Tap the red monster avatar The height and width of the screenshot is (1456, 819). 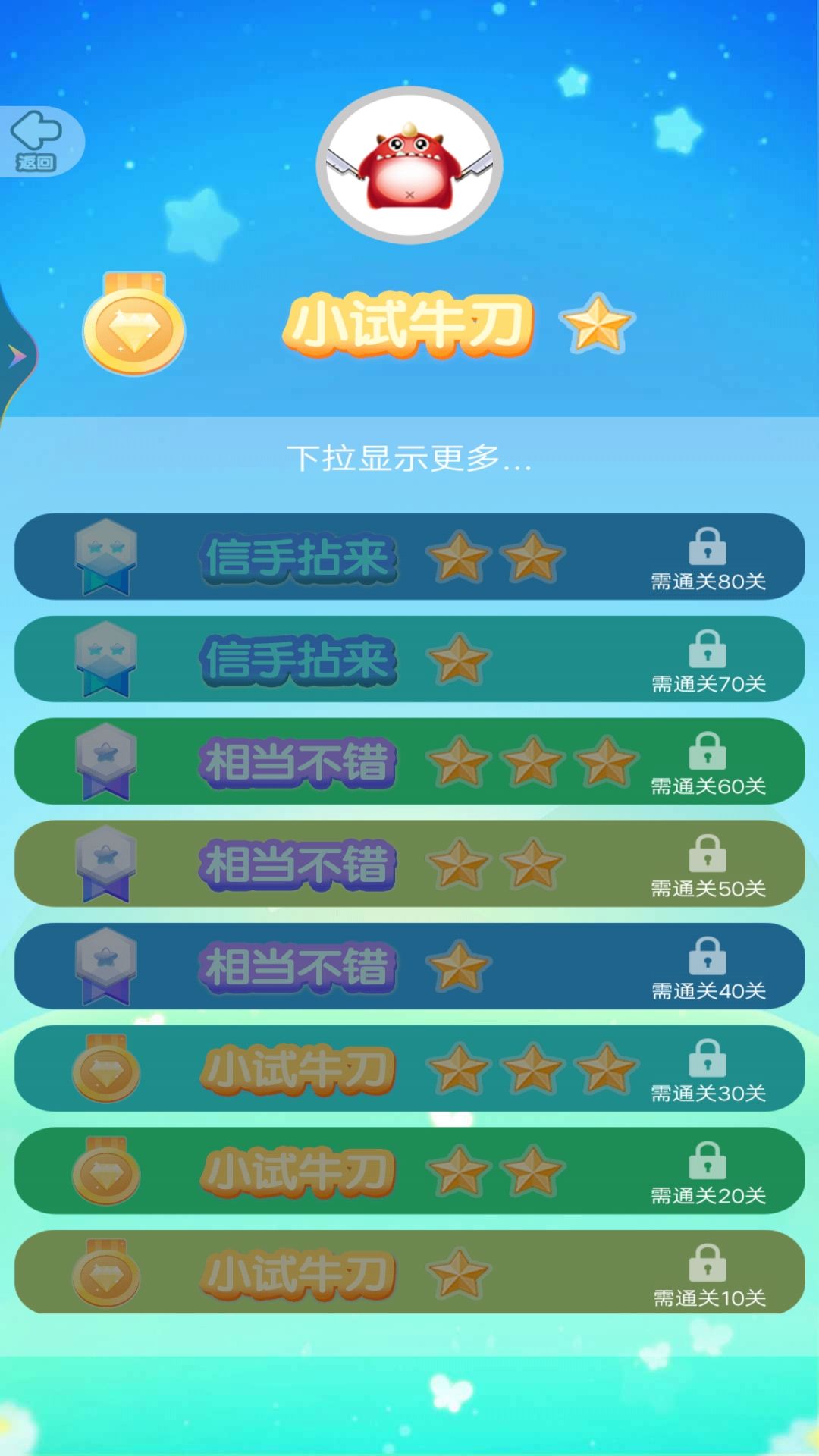[409, 165]
